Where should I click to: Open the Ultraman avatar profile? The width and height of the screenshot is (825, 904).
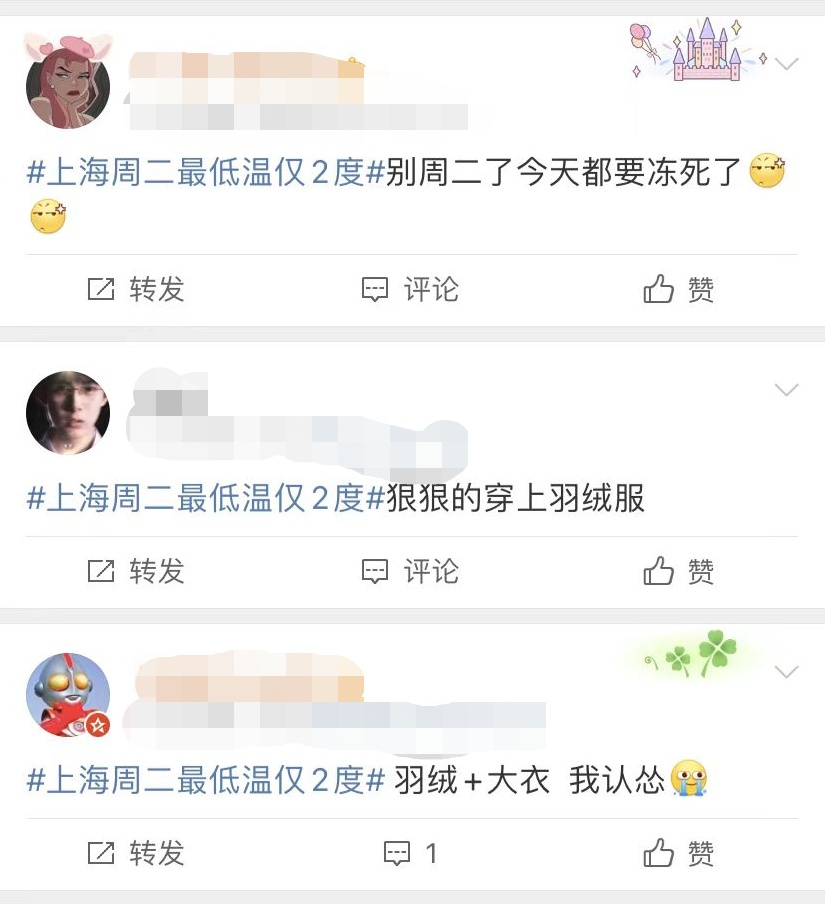[x=67, y=694]
